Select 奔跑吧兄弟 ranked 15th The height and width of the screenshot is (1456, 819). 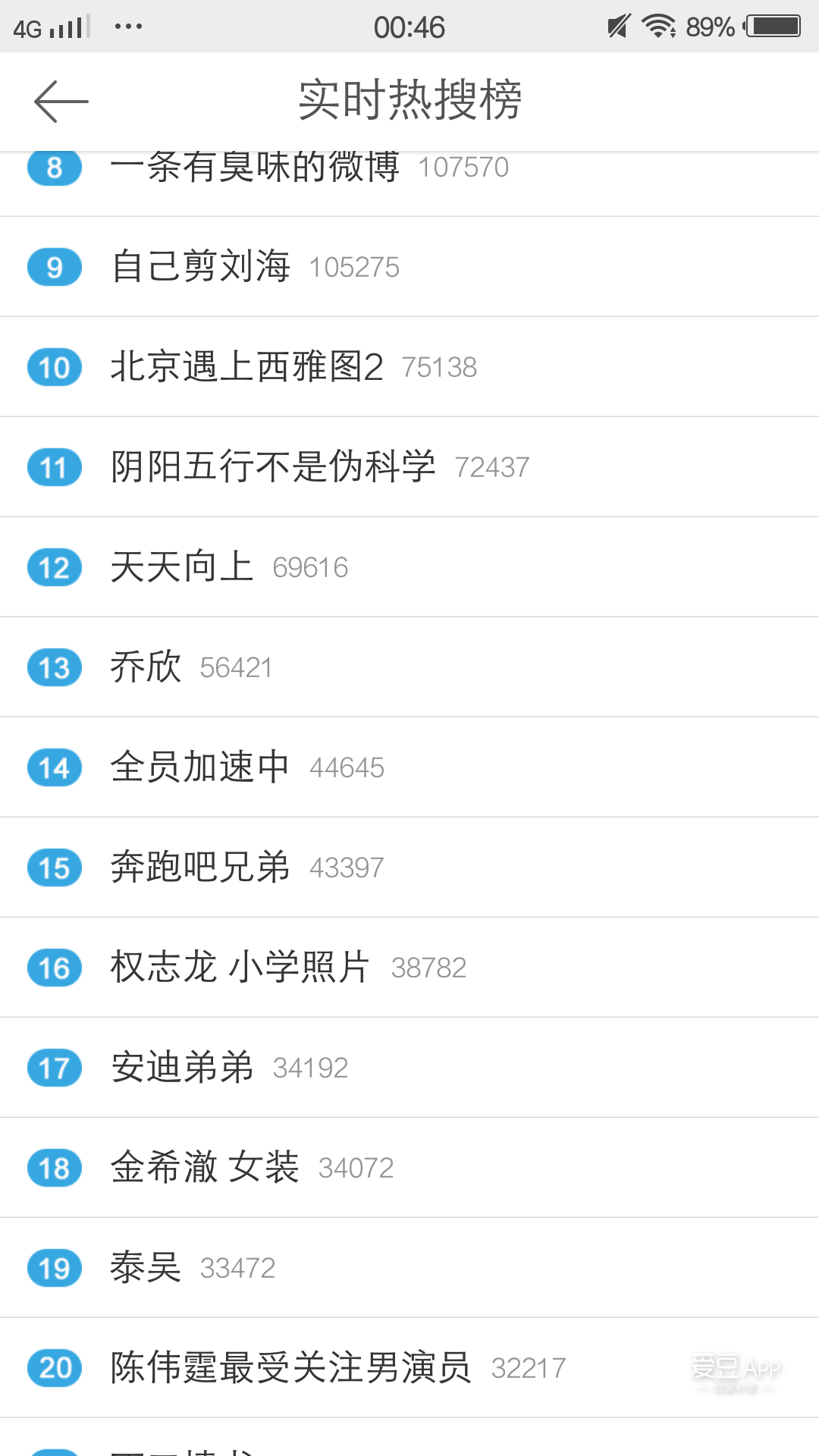[409, 868]
